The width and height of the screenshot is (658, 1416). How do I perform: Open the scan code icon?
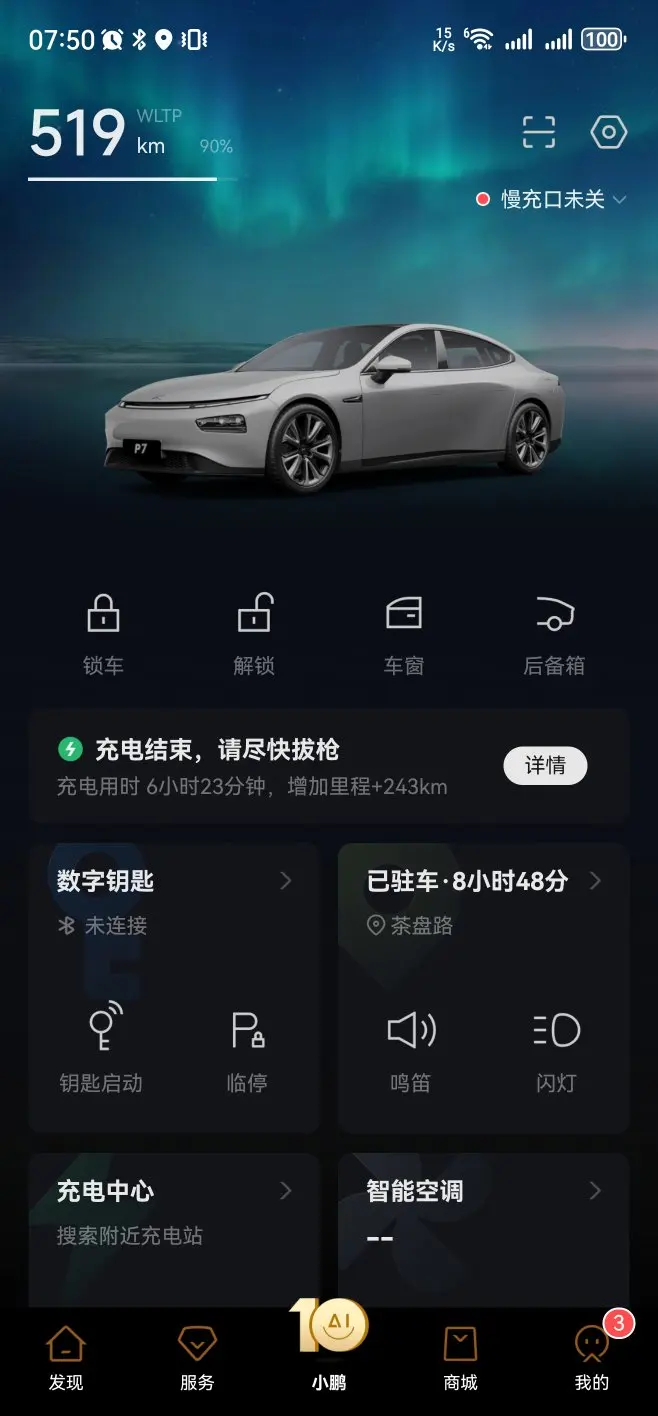[538, 132]
